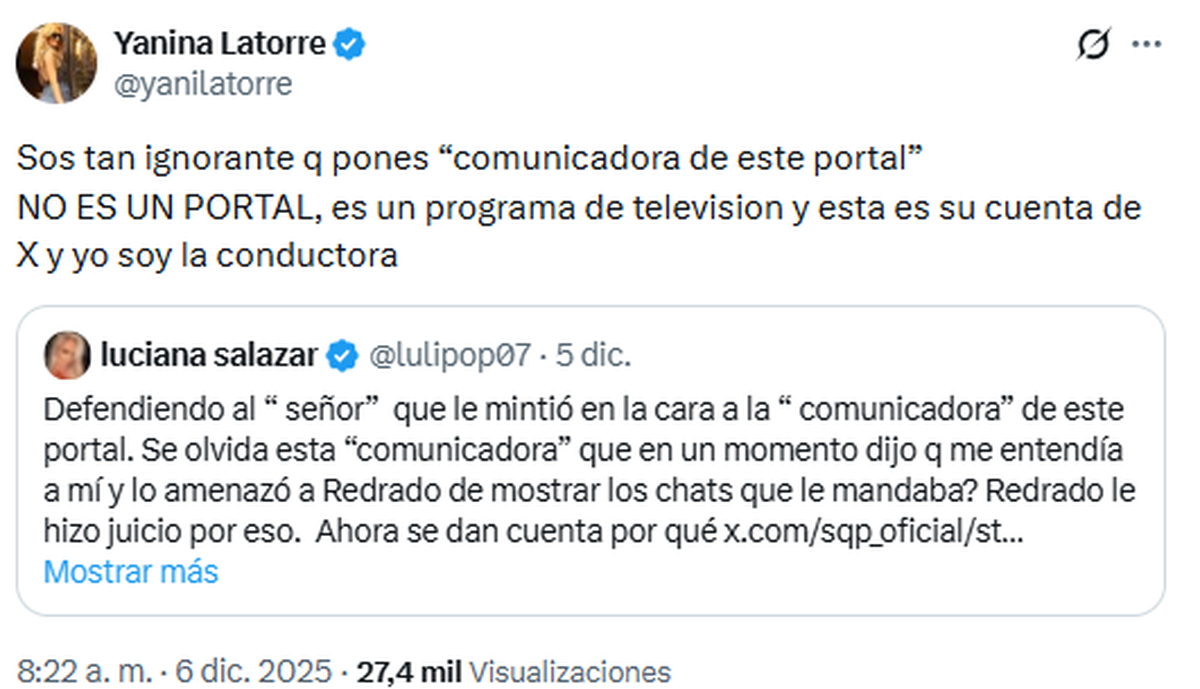
Task: Open Yanina Latorre's profile picture
Action: pos(57,63)
